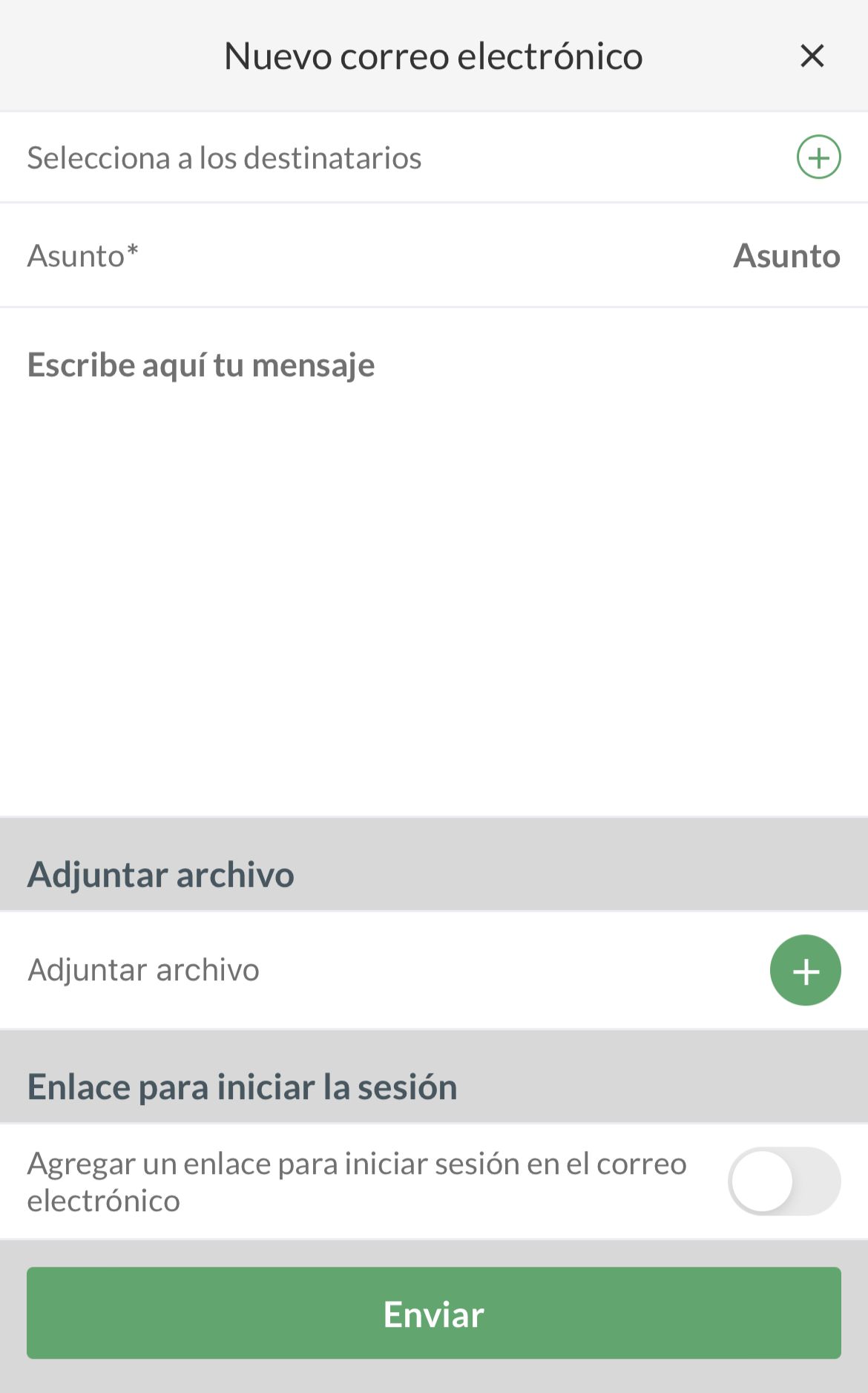868x1393 pixels.
Task: Enable the login link toggle
Action: click(784, 1181)
